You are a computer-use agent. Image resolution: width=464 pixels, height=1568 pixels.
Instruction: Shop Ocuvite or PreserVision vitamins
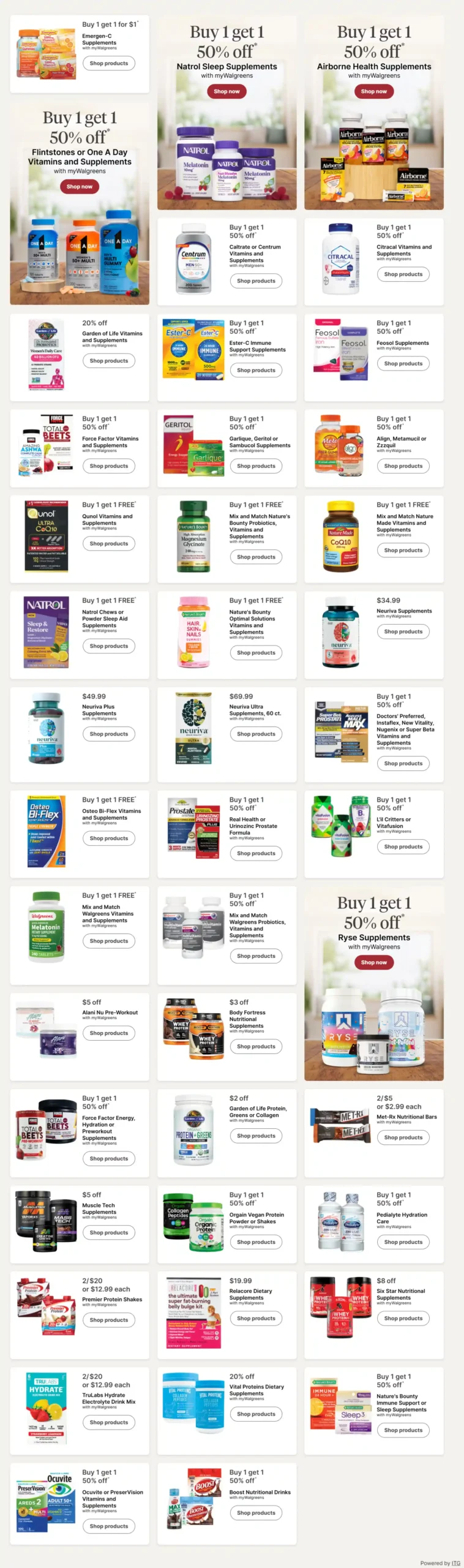[109, 1526]
